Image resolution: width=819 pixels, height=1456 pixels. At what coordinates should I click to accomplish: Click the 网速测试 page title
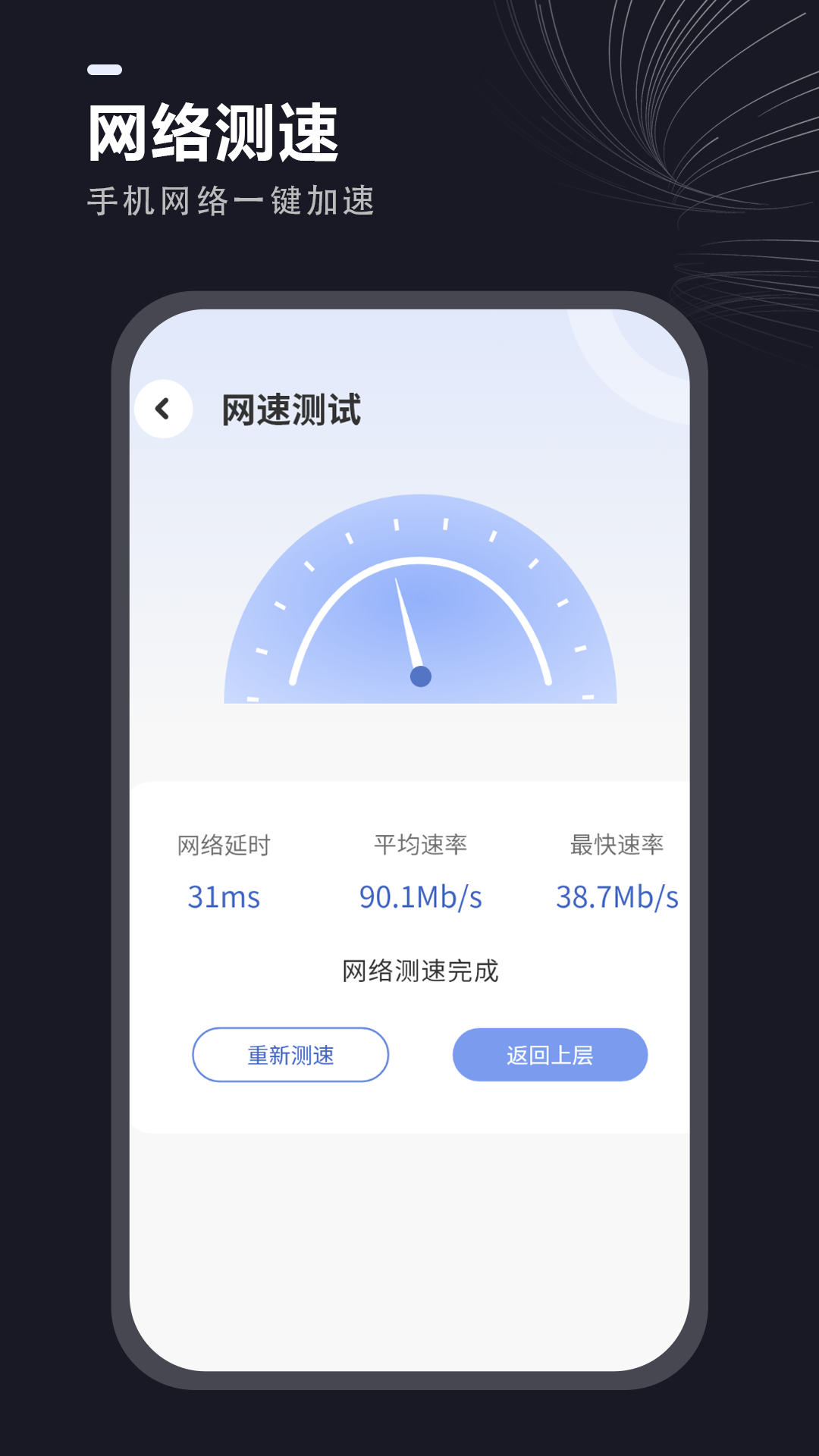click(x=292, y=408)
